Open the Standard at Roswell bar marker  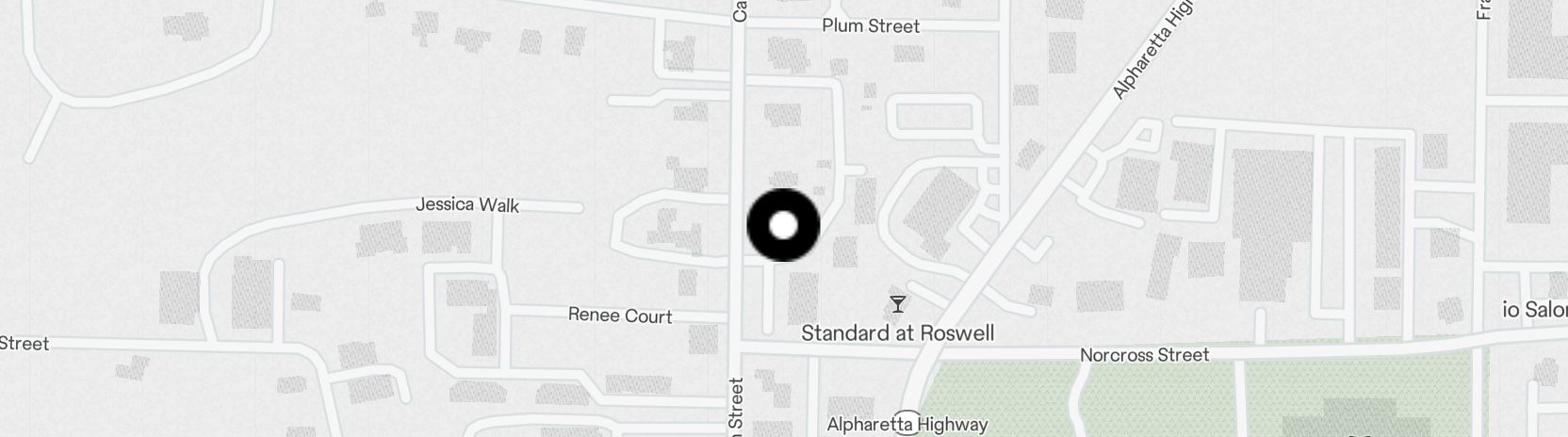(898, 304)
